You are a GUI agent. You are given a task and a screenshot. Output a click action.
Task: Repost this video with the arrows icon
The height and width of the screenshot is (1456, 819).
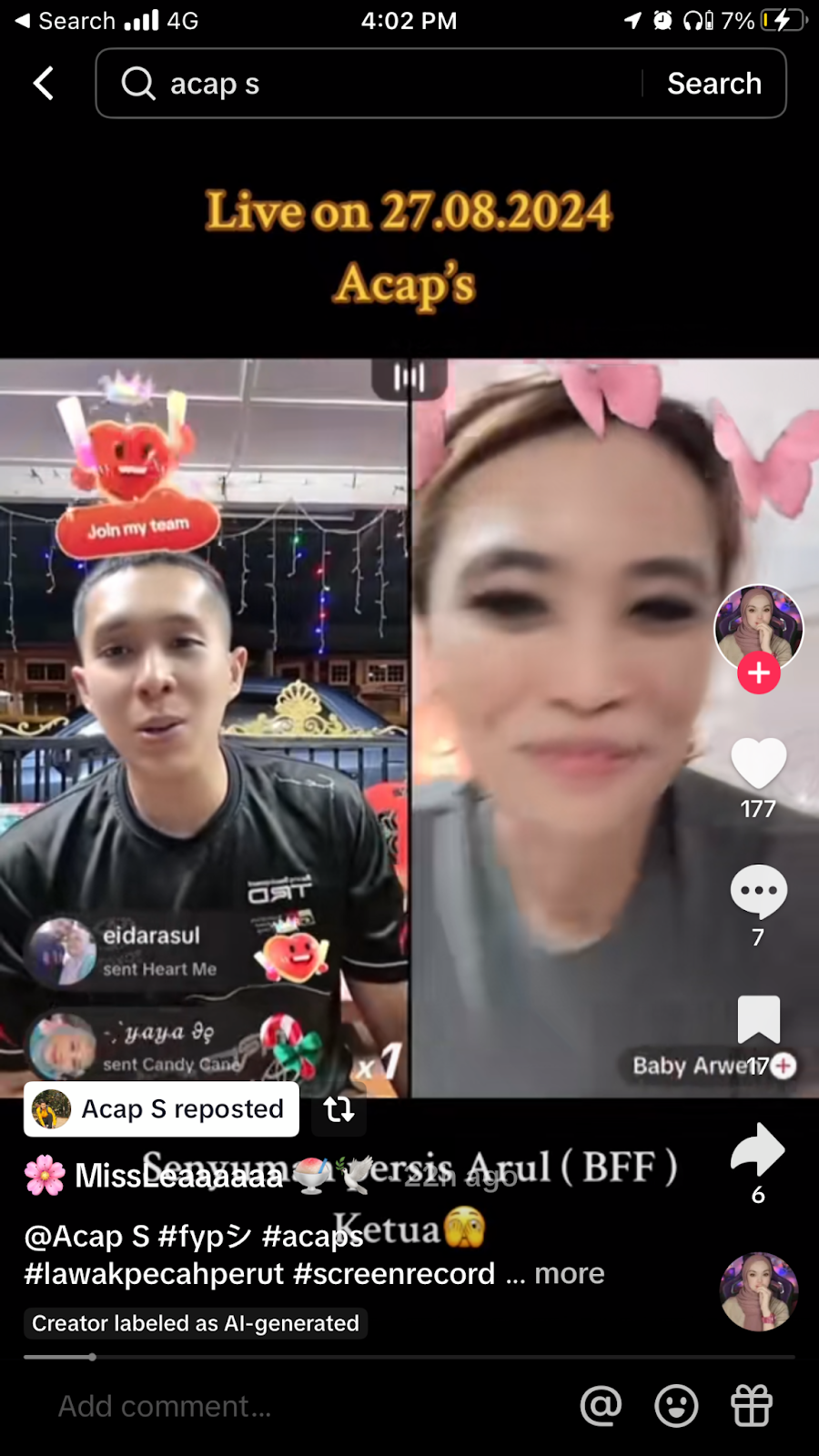(x=339, y=1109)
